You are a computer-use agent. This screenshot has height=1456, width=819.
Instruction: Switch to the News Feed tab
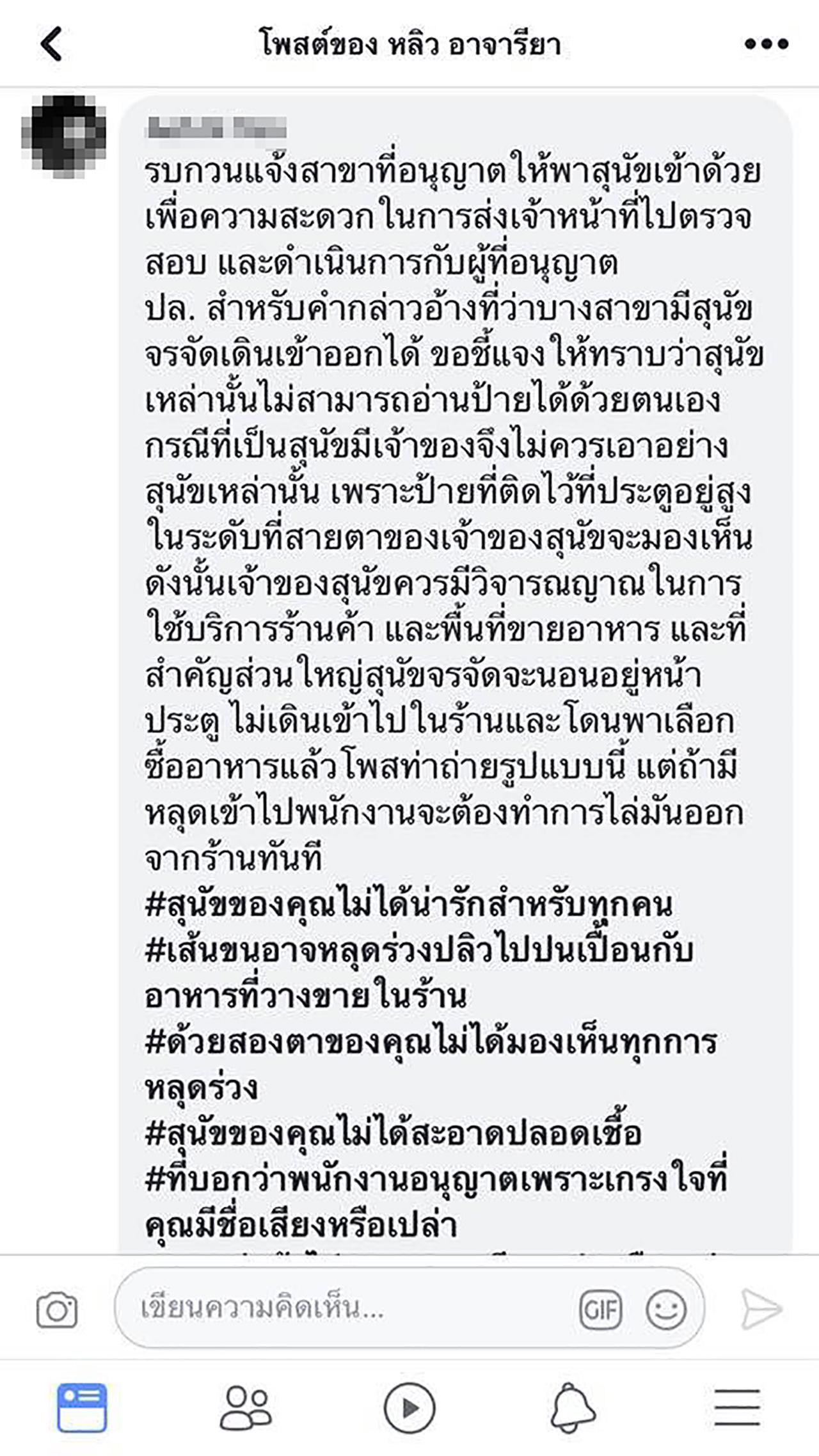coord(82,1407)
